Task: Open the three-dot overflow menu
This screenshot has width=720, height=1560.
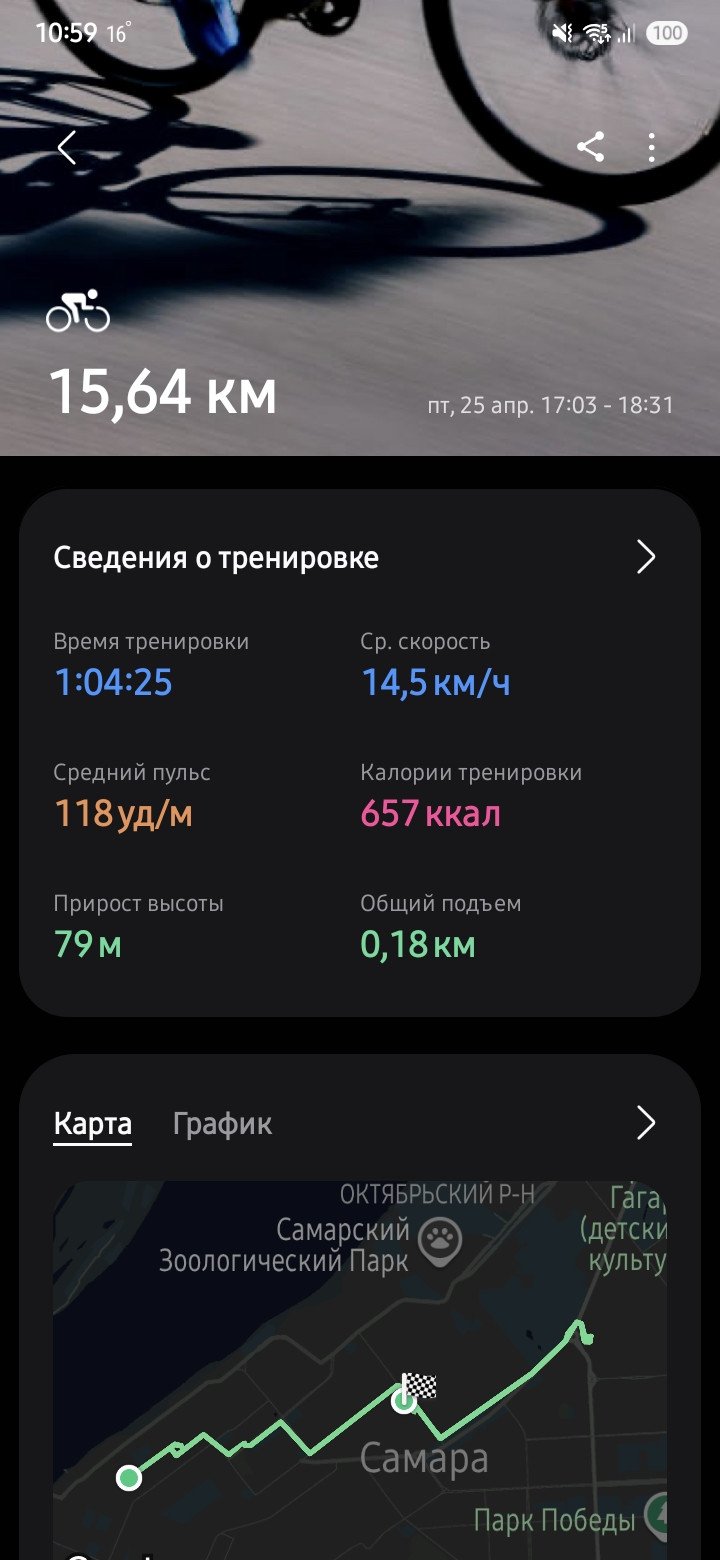Action: [651, 148]
